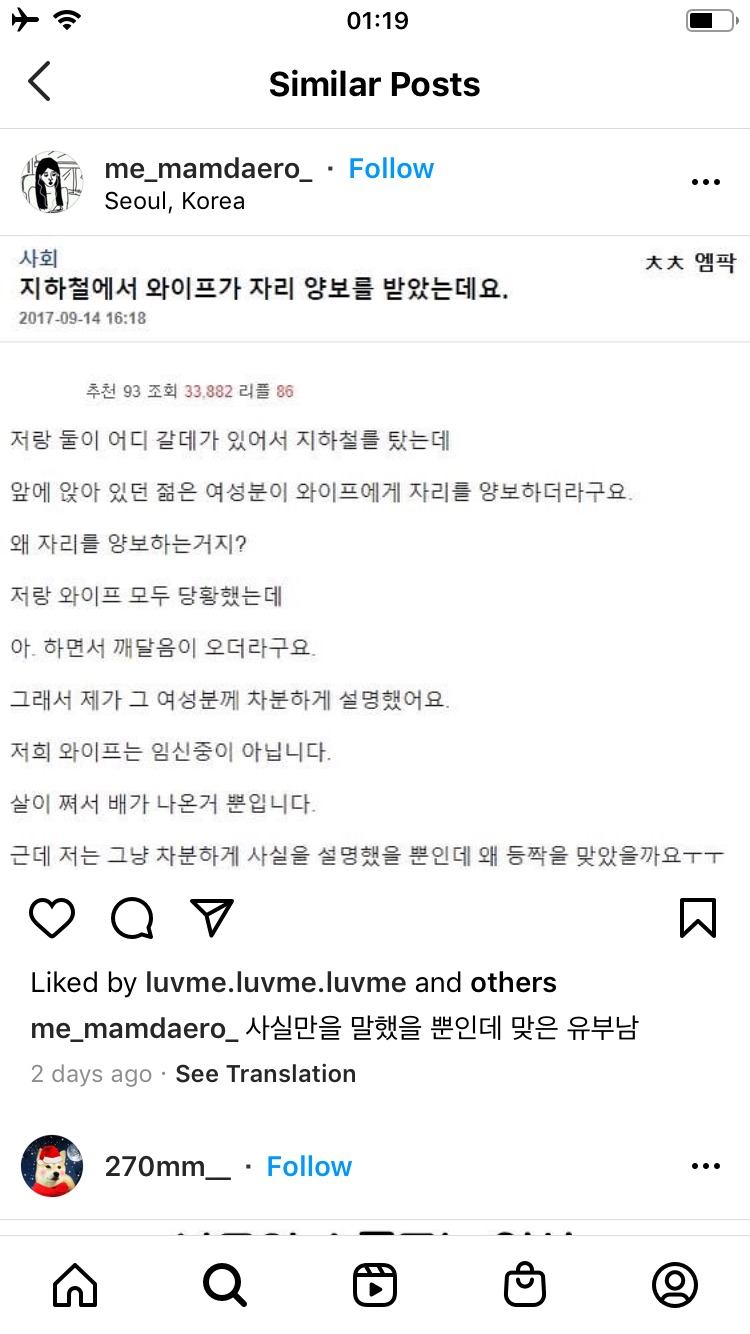Share the me_mamdaero_ post
The width and height of the screenshot is (750, 1334).
(x=211, y=917)
